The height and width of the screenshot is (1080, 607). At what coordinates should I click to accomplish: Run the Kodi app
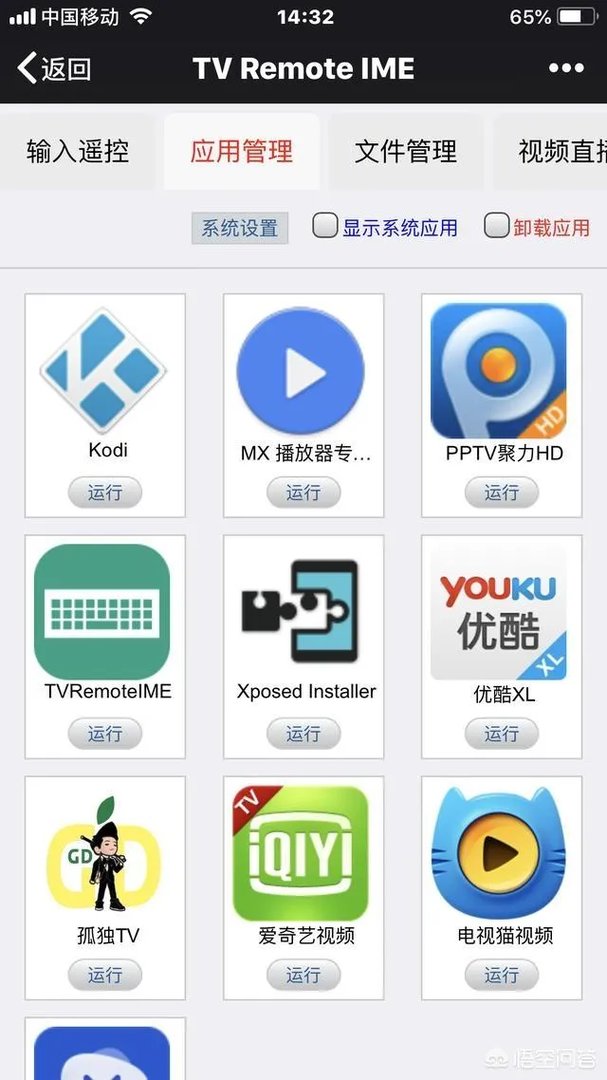click(105, 492)
